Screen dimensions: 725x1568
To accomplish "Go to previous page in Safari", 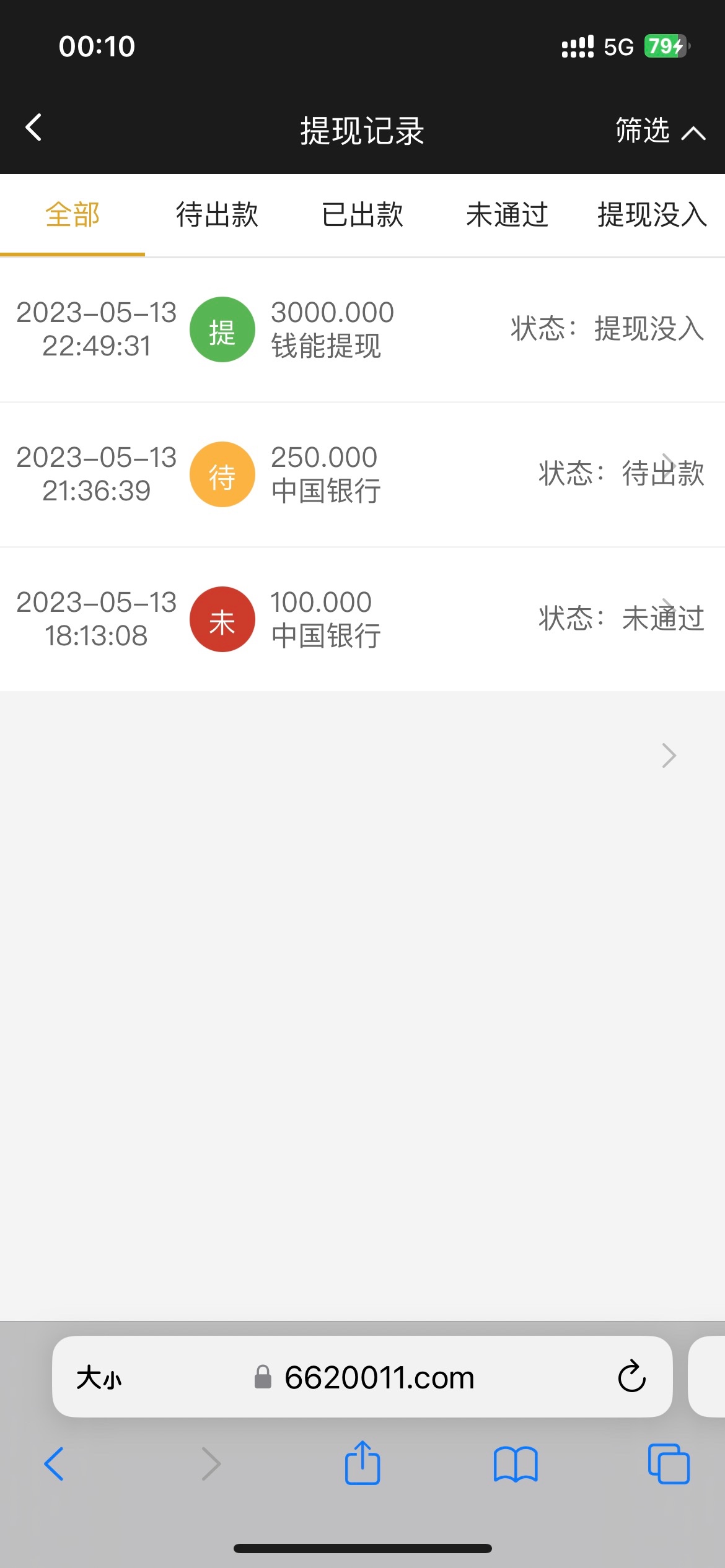I will [x=55, y=1464].
